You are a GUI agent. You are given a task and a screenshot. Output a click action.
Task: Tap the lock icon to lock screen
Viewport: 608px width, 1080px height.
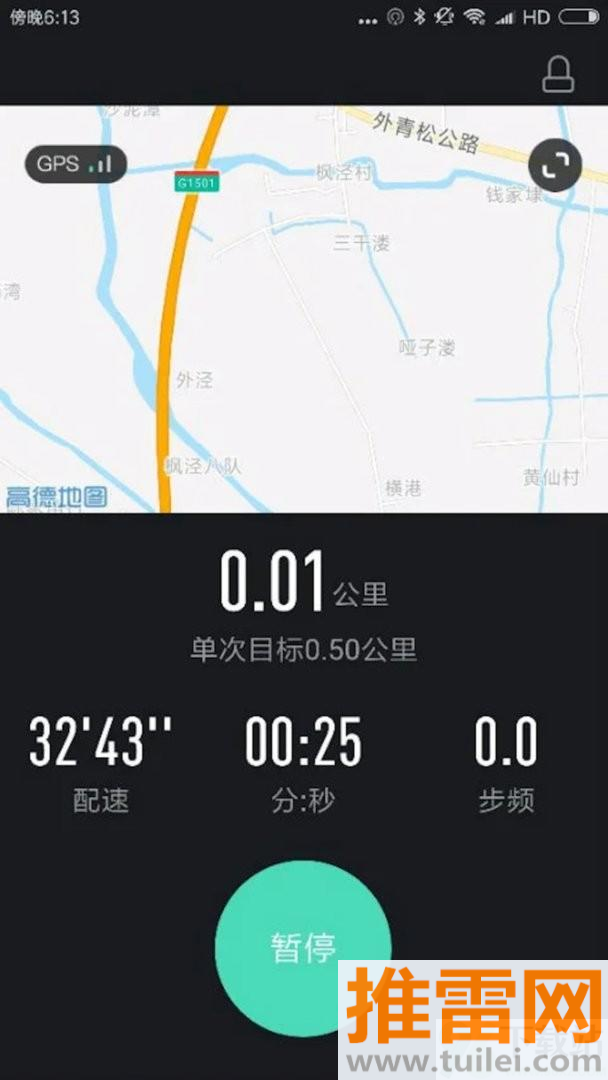(558, 74)
